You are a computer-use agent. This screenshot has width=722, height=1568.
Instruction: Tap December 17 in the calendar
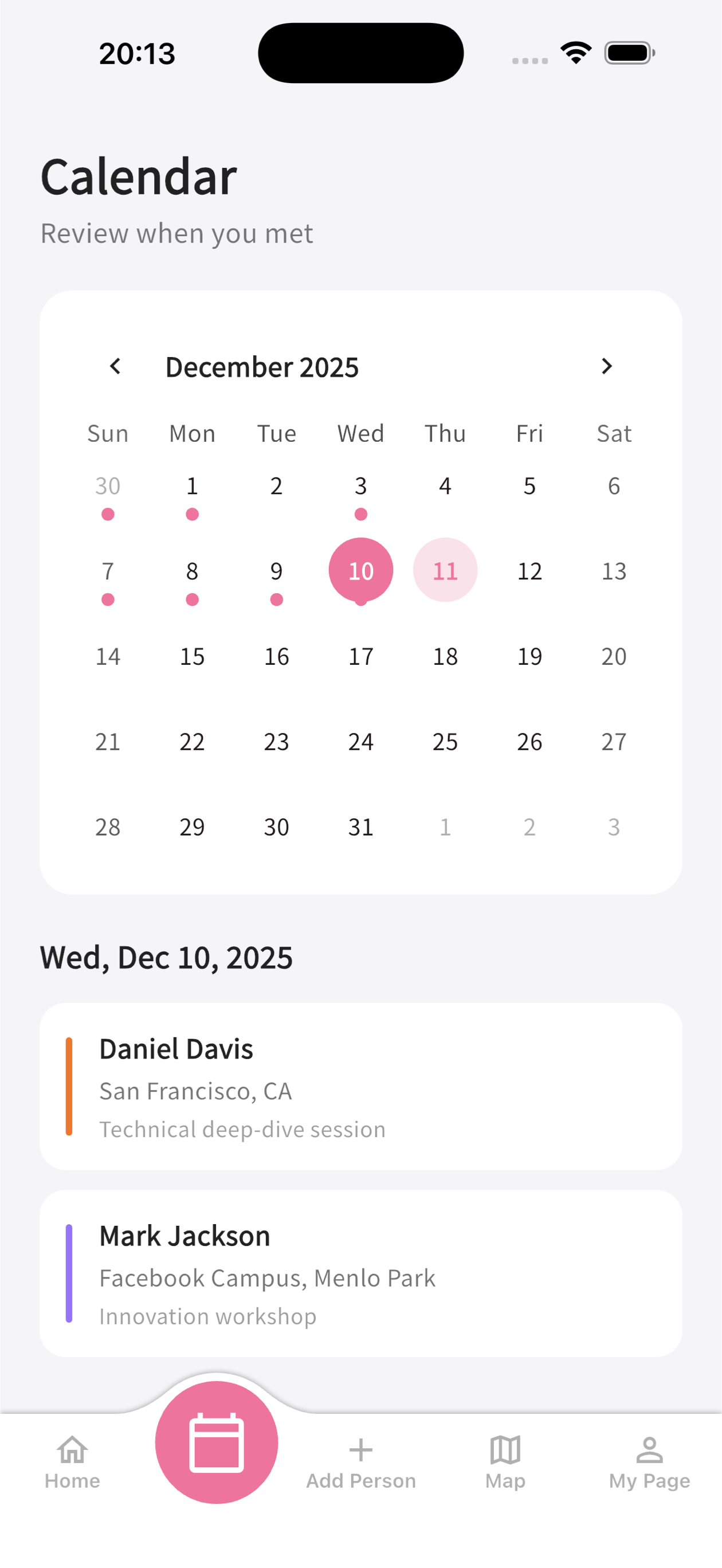[x=360, y=657]
